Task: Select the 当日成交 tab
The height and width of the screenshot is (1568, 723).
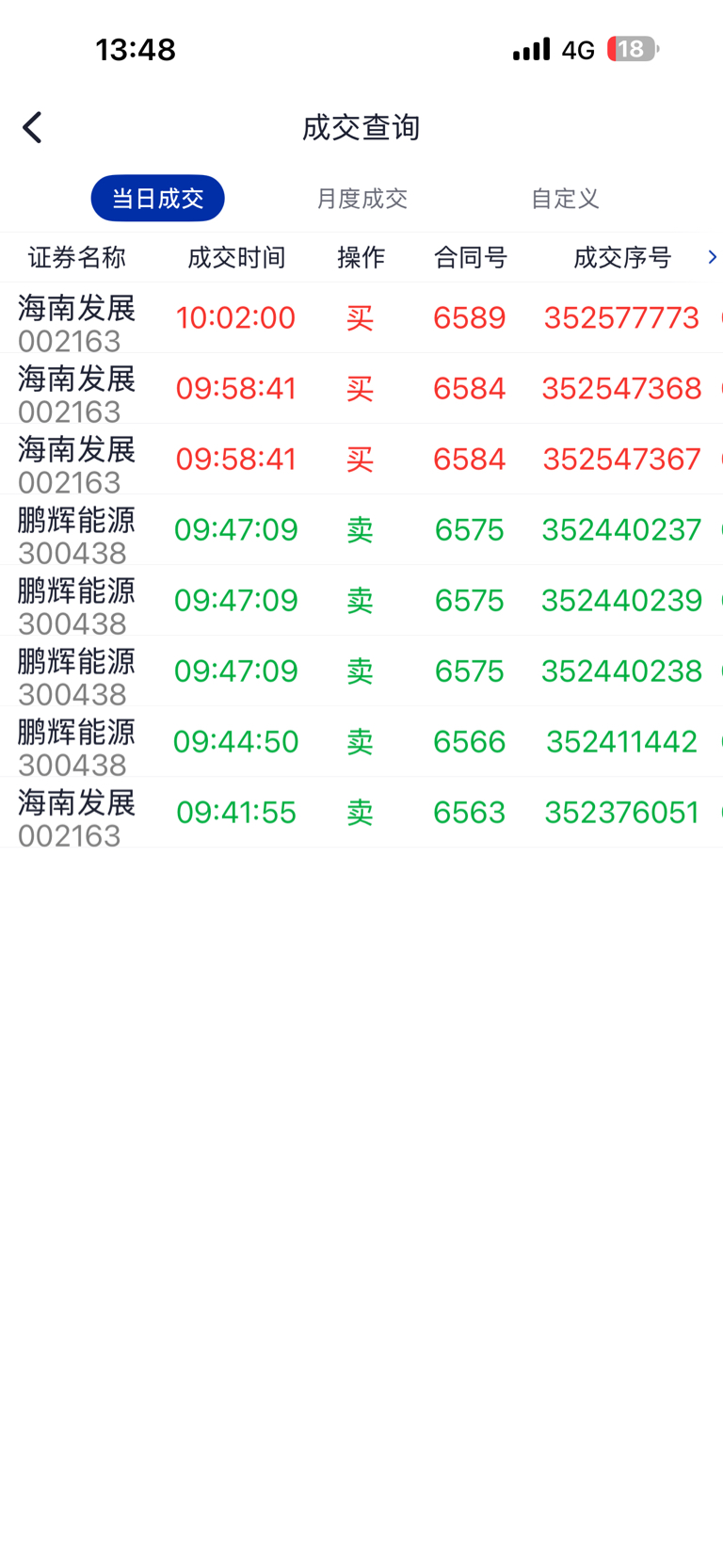Action: point(157,199)
